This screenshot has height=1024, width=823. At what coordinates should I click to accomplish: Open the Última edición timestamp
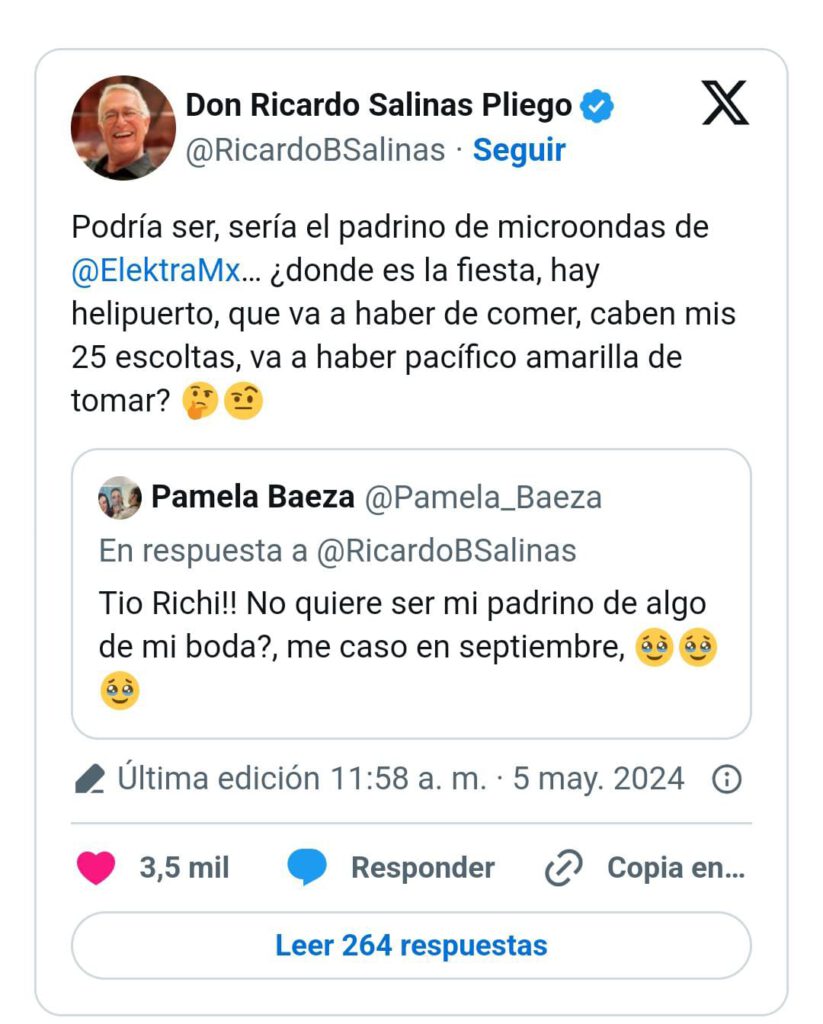[x=400, y=779]
